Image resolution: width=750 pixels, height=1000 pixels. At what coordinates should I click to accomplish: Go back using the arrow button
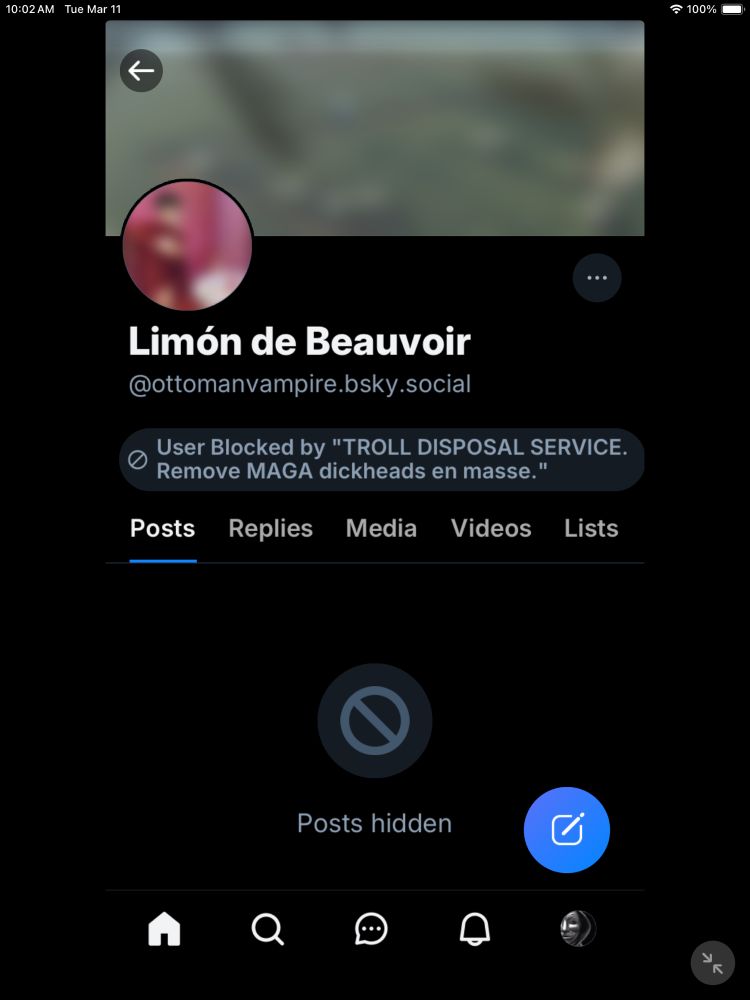coord(141,70)
